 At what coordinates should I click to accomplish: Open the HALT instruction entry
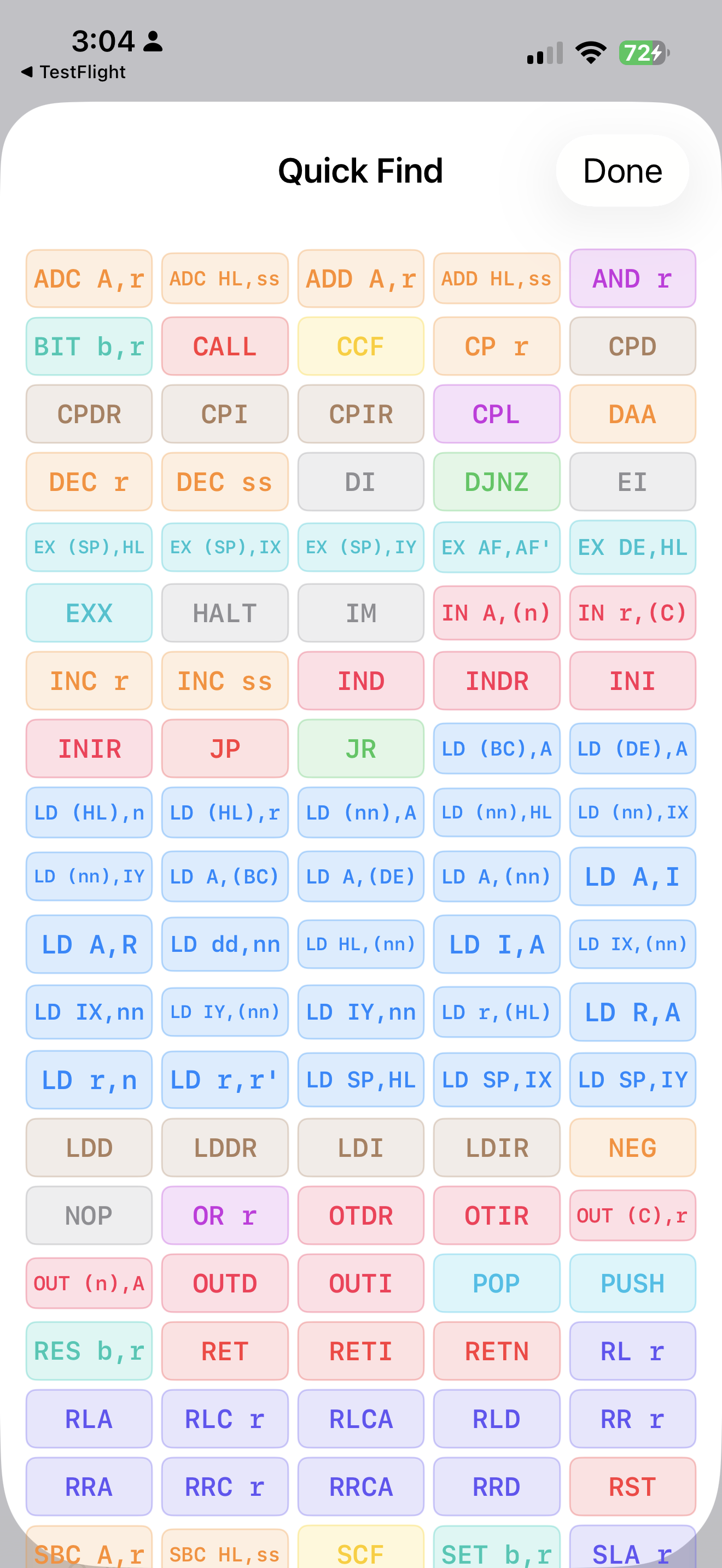pyautogui.click(x=225, y=613)
